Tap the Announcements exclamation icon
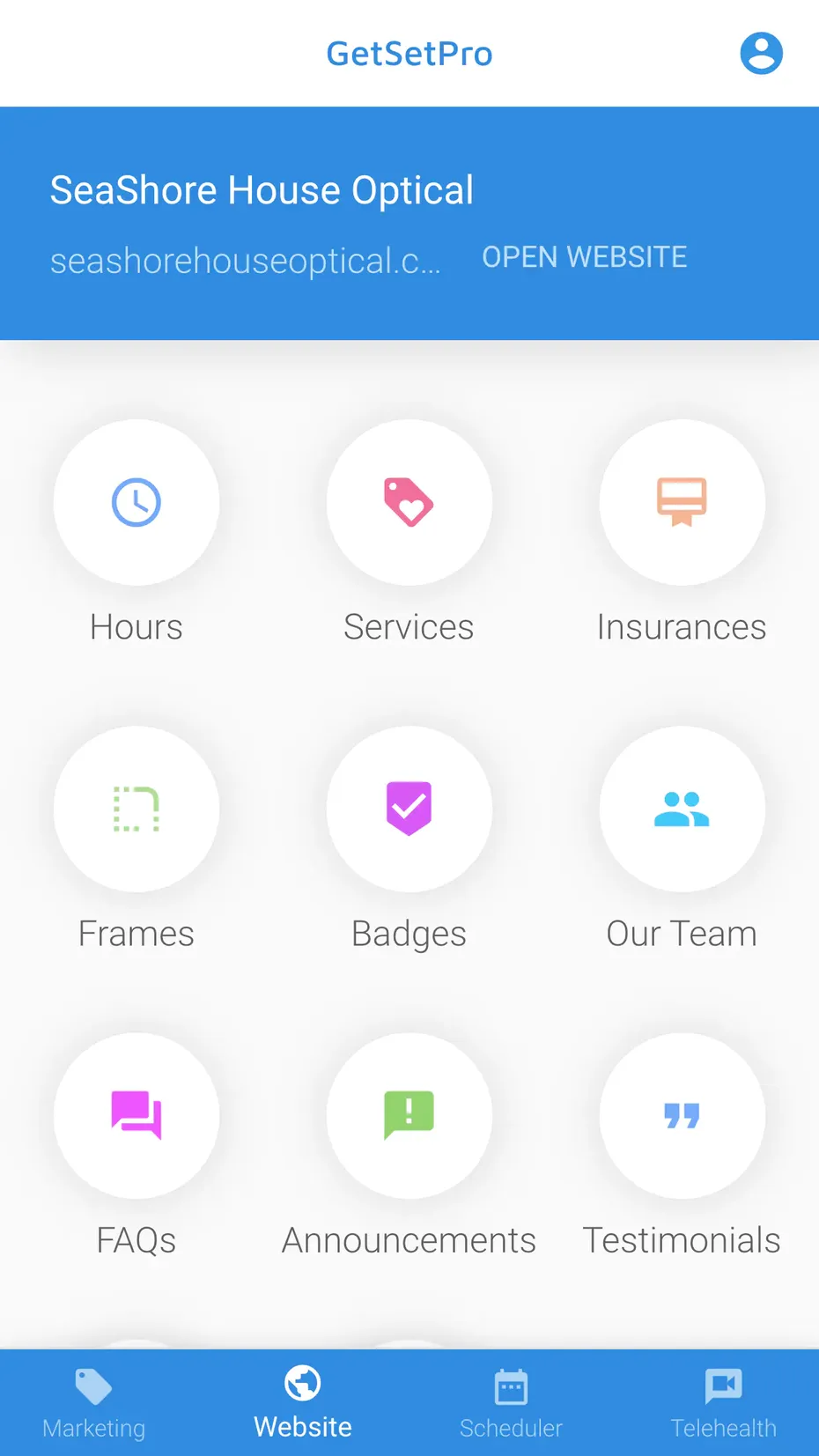The width and height of the screenshot is (819, 1456). point(409,1115)
